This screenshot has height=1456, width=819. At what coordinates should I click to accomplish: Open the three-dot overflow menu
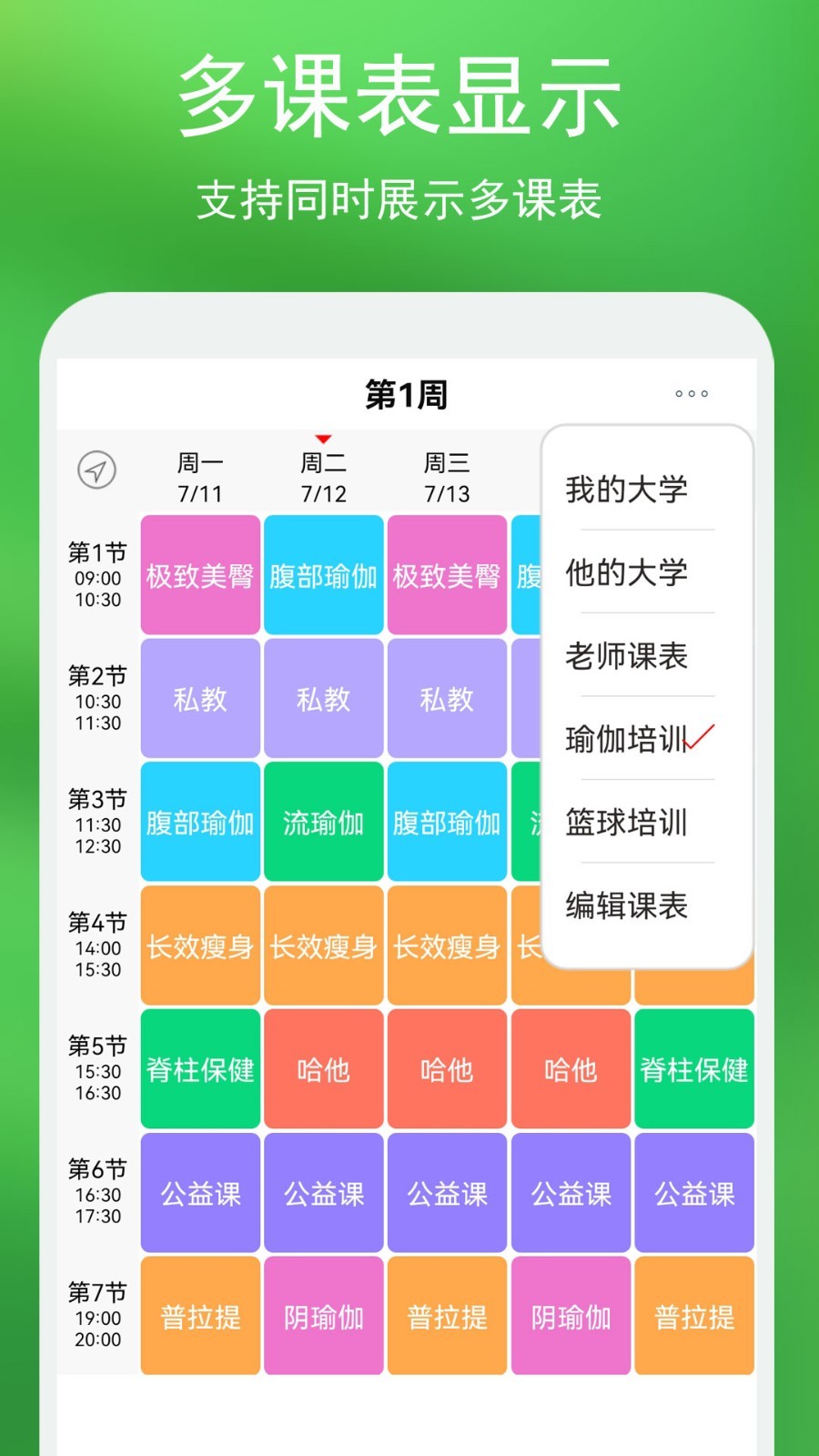692,393
